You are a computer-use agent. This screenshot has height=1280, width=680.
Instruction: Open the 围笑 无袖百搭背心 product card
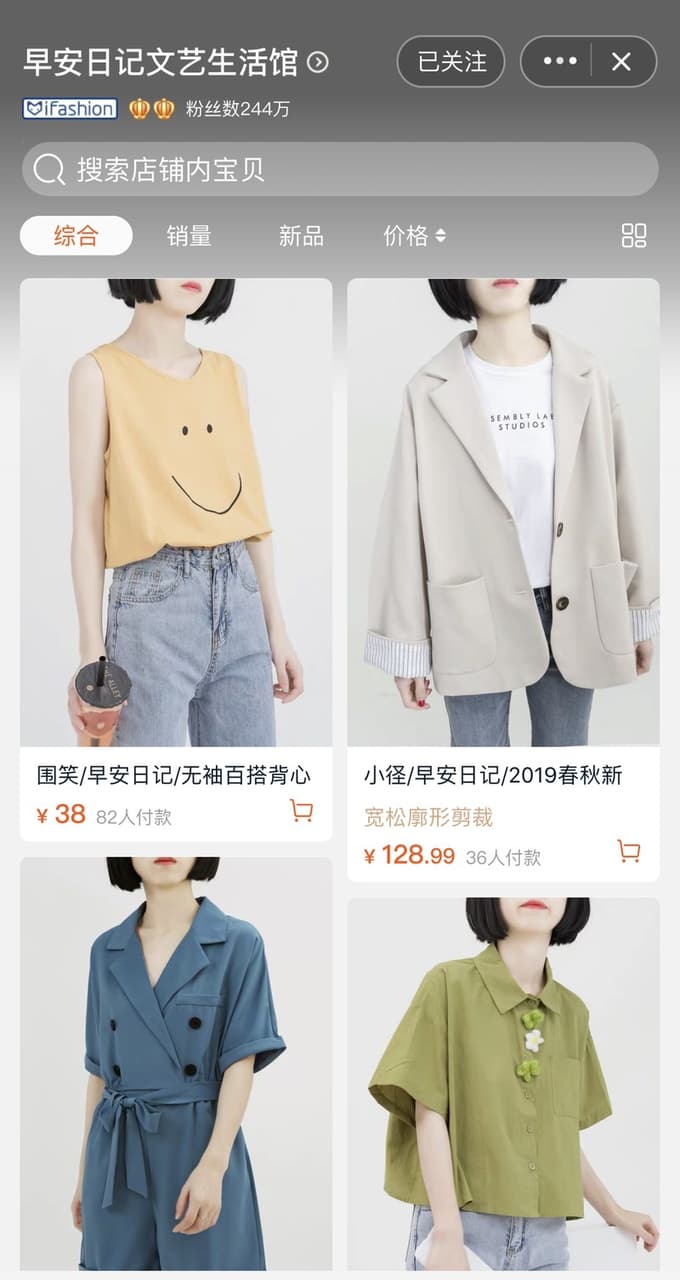176,560
